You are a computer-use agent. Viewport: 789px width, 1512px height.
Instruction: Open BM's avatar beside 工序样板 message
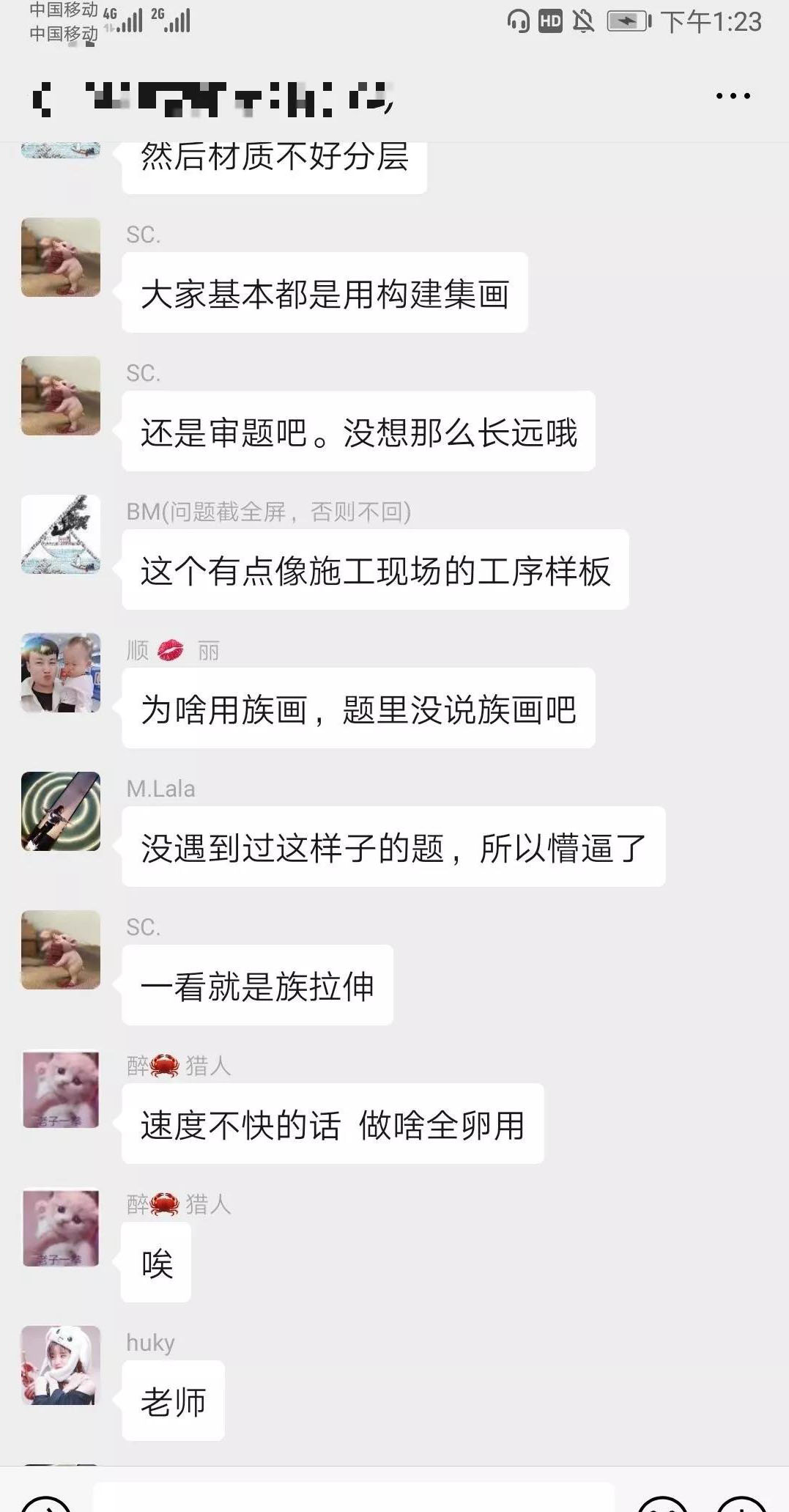click(x=61, y=534)
